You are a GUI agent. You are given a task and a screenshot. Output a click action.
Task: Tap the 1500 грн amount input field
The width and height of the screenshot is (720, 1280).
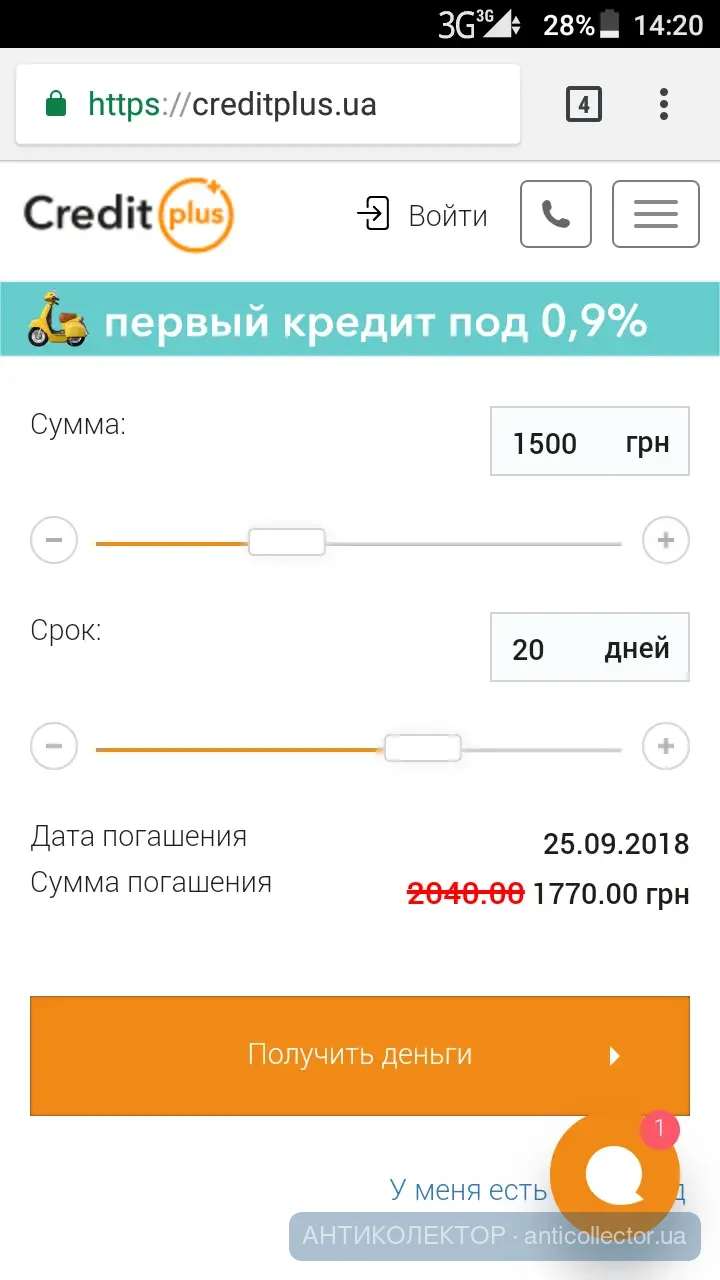(589, 441)
